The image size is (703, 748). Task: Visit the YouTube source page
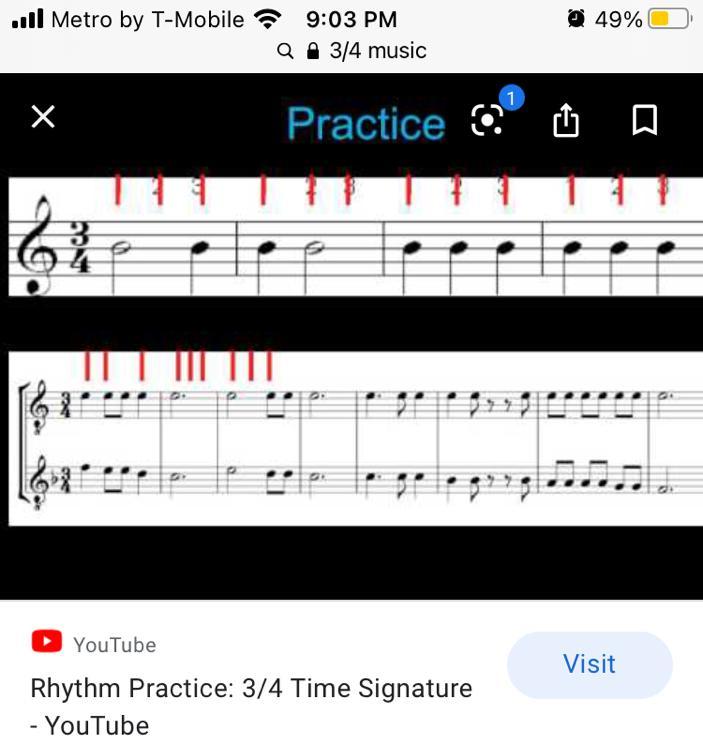(589, 664)
